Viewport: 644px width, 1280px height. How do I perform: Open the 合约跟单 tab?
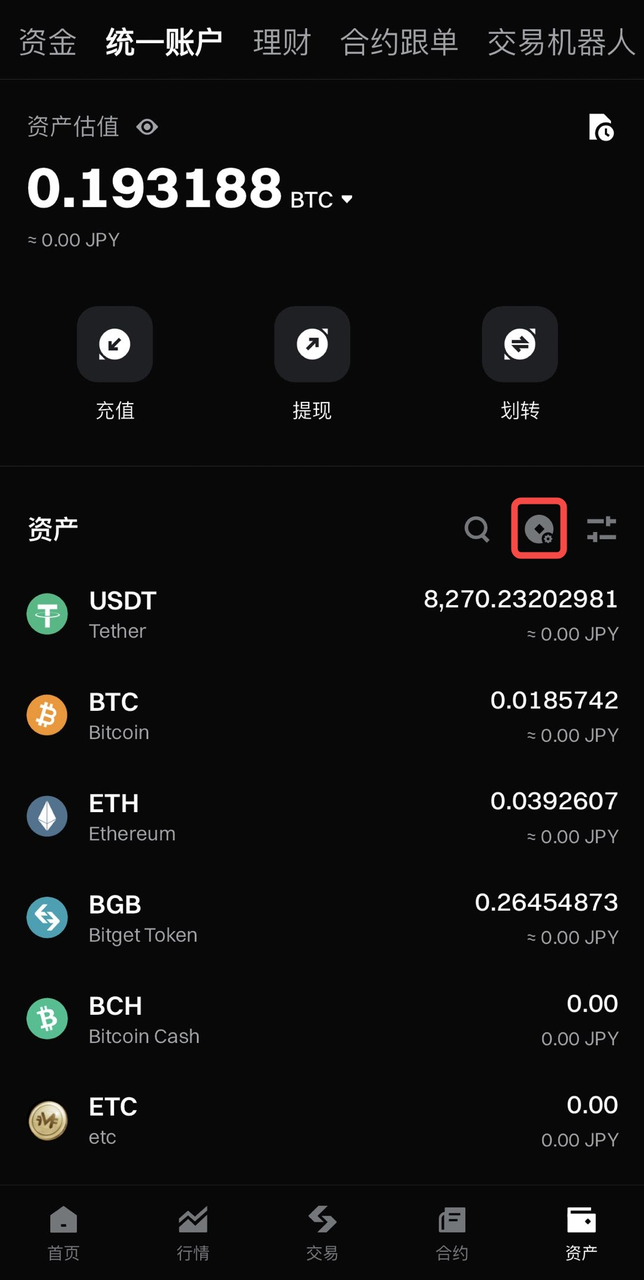tap(399, 42)
